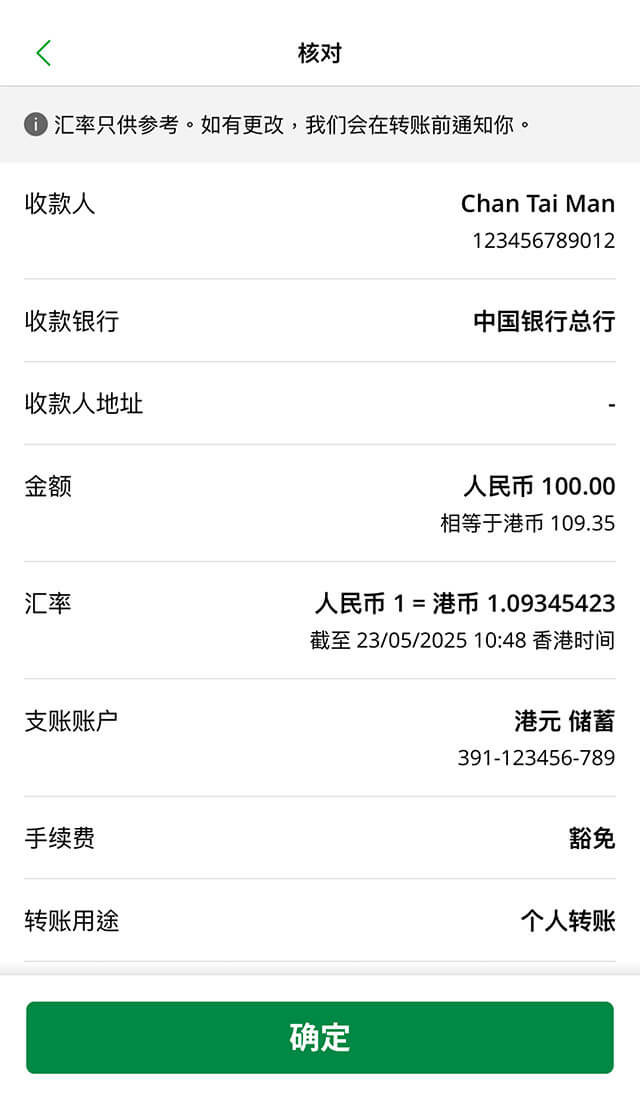
Task: Confirm the transfer with 确定 button
Action: (320, 1037)
